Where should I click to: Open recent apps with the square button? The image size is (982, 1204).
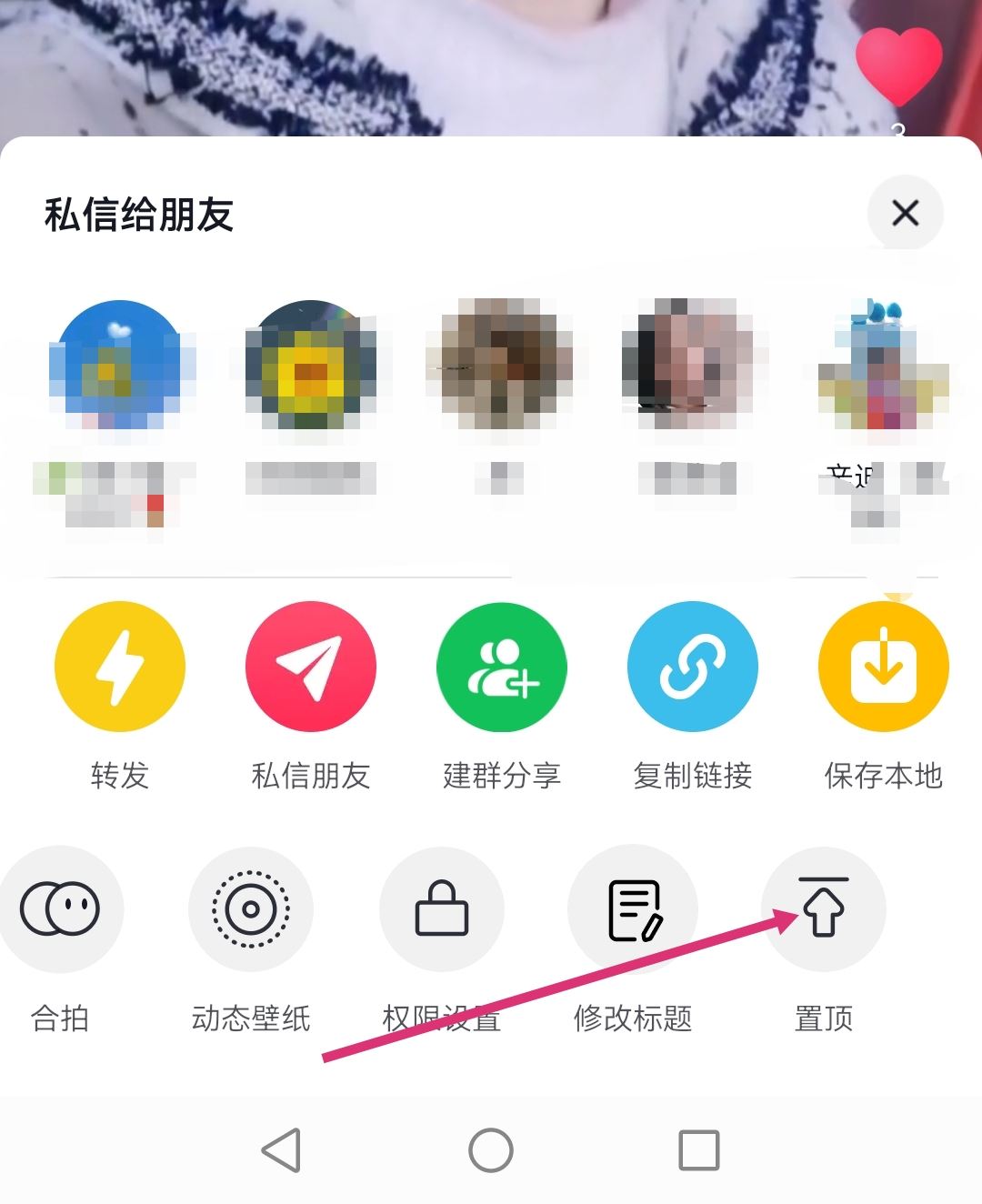[696, 1149]
